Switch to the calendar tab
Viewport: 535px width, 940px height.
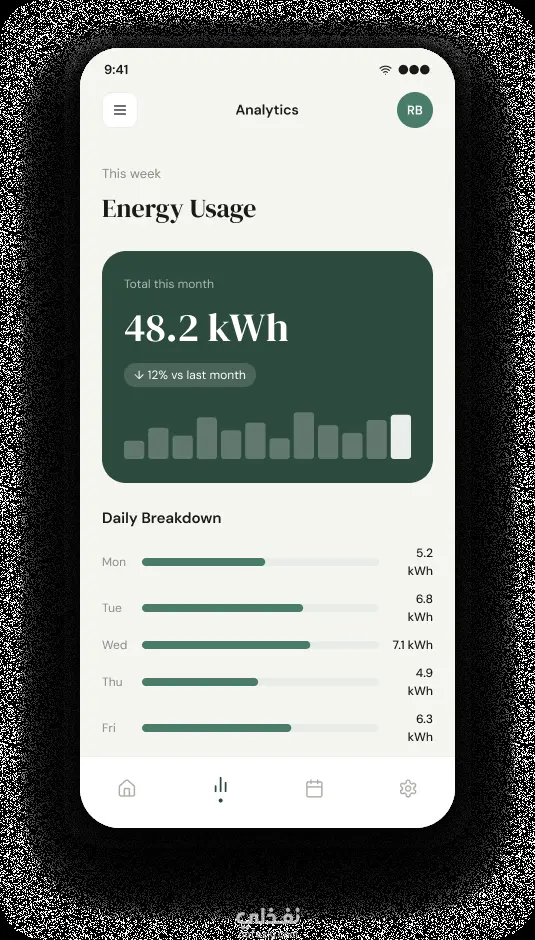[314, 788]
